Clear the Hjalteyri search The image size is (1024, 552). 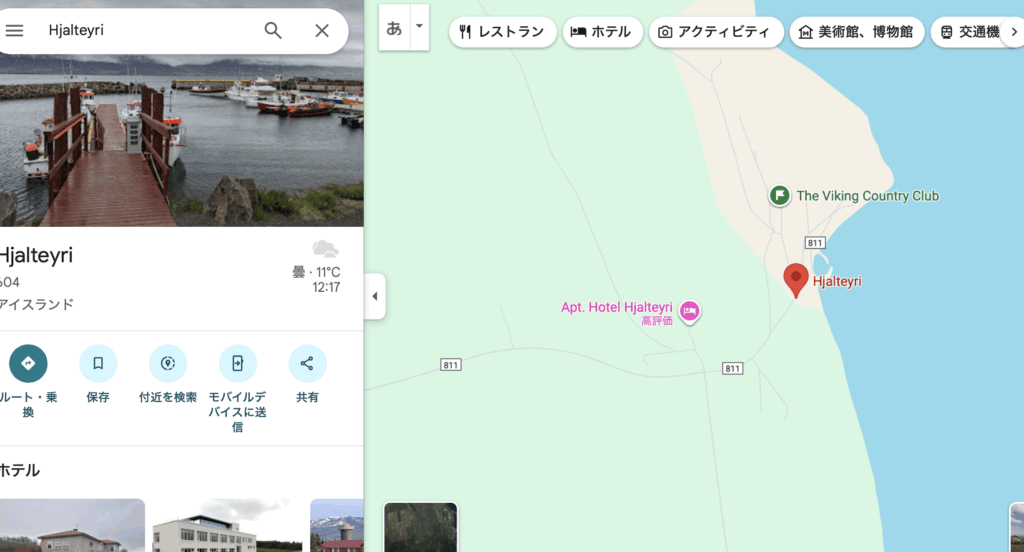[x=322, y=30]
